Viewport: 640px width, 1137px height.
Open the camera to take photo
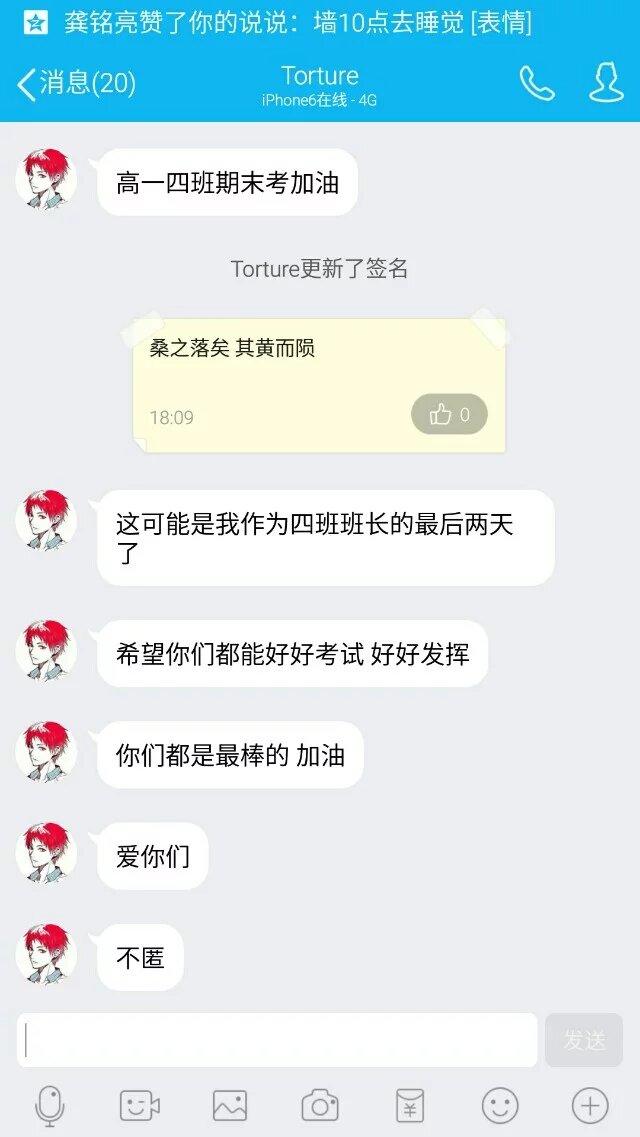[320, 1106]
